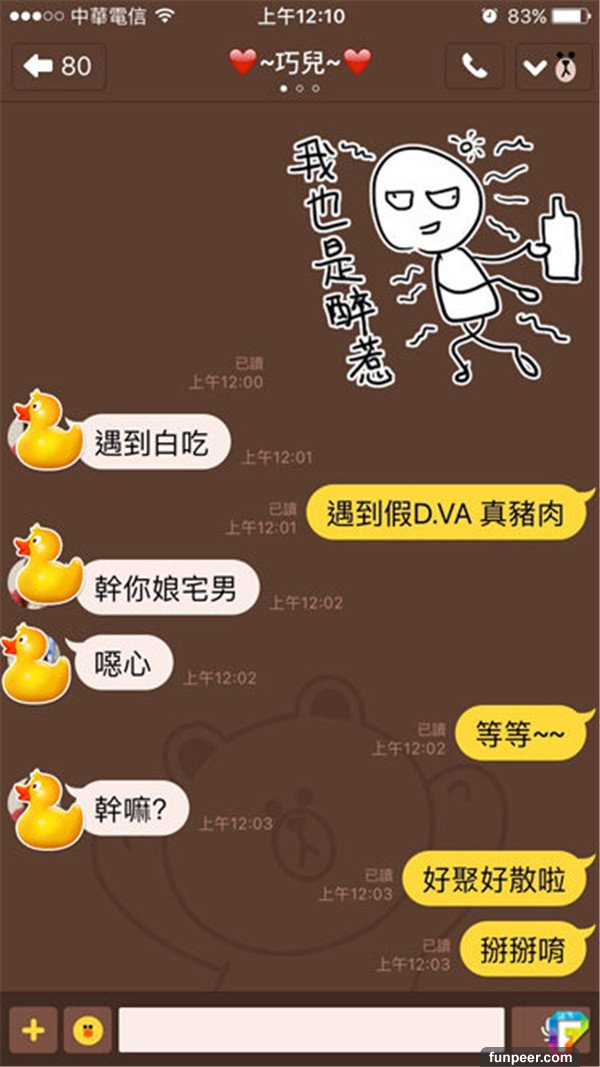Image resolution: width=600 pixels, height=1067 pixels.
Task: Open the plus attachment menu
Action: click(33, 1029)
